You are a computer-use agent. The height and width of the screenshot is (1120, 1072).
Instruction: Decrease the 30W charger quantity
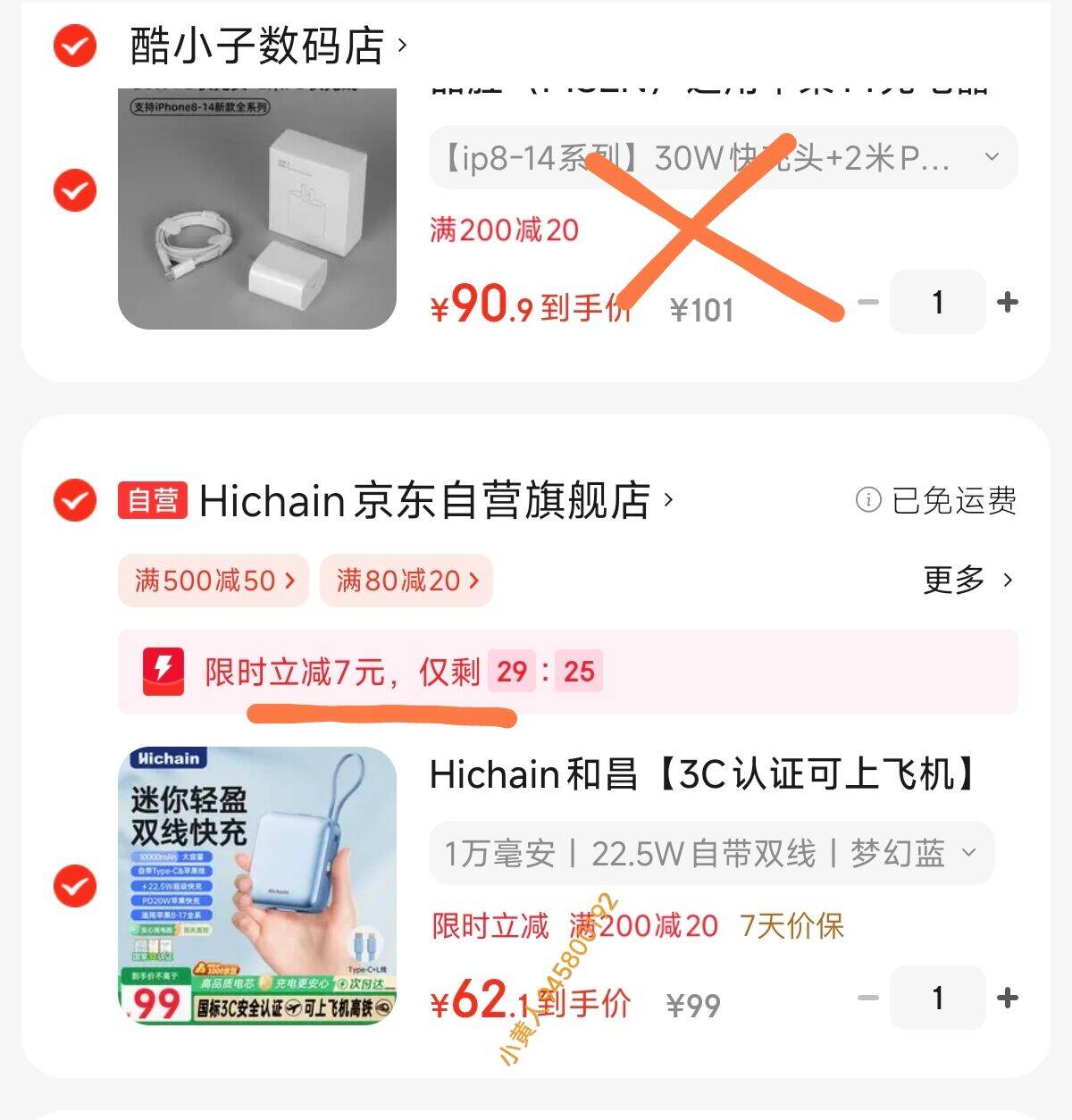pos(867,303)
